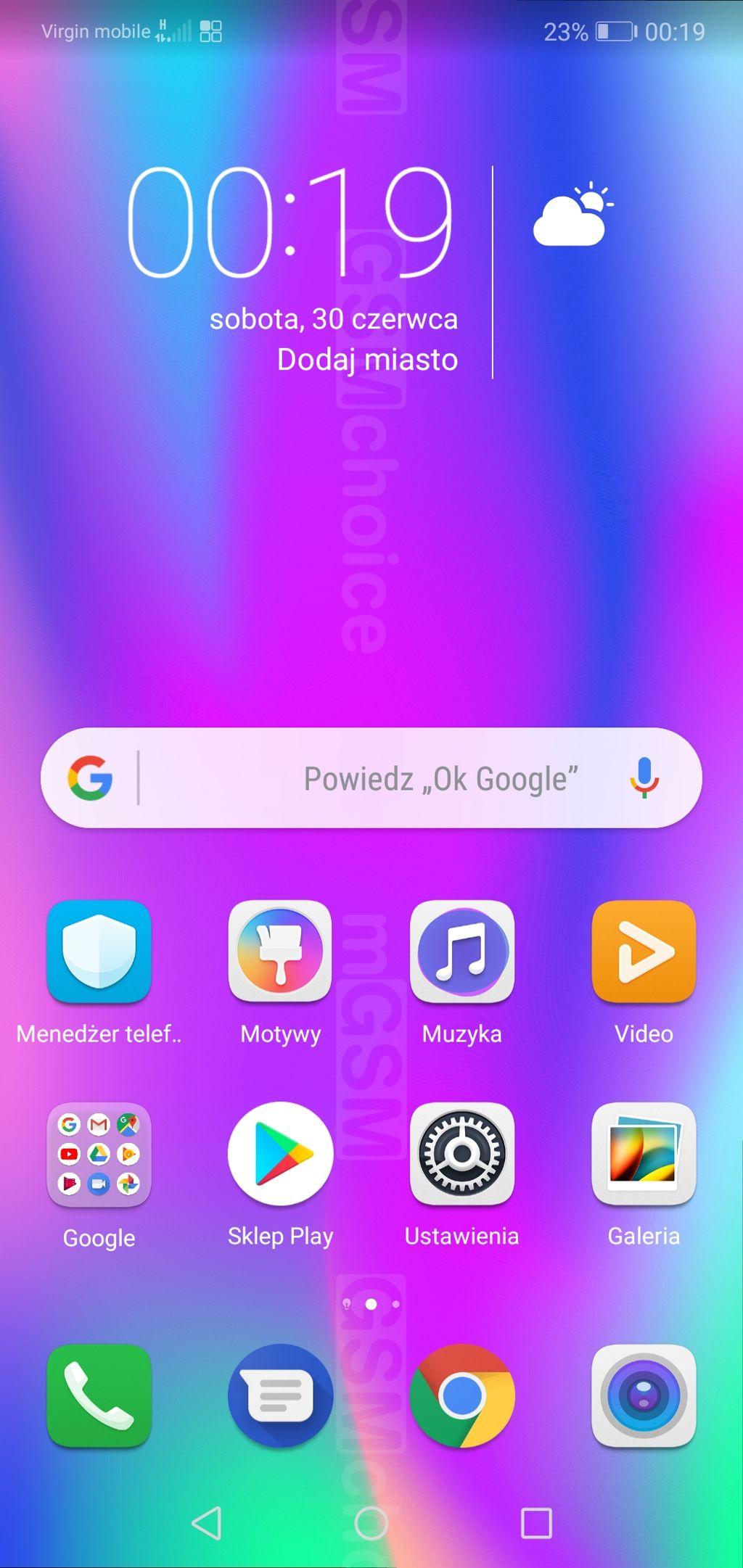
Task: Tap the system back button
Action: coord(207,1522)
